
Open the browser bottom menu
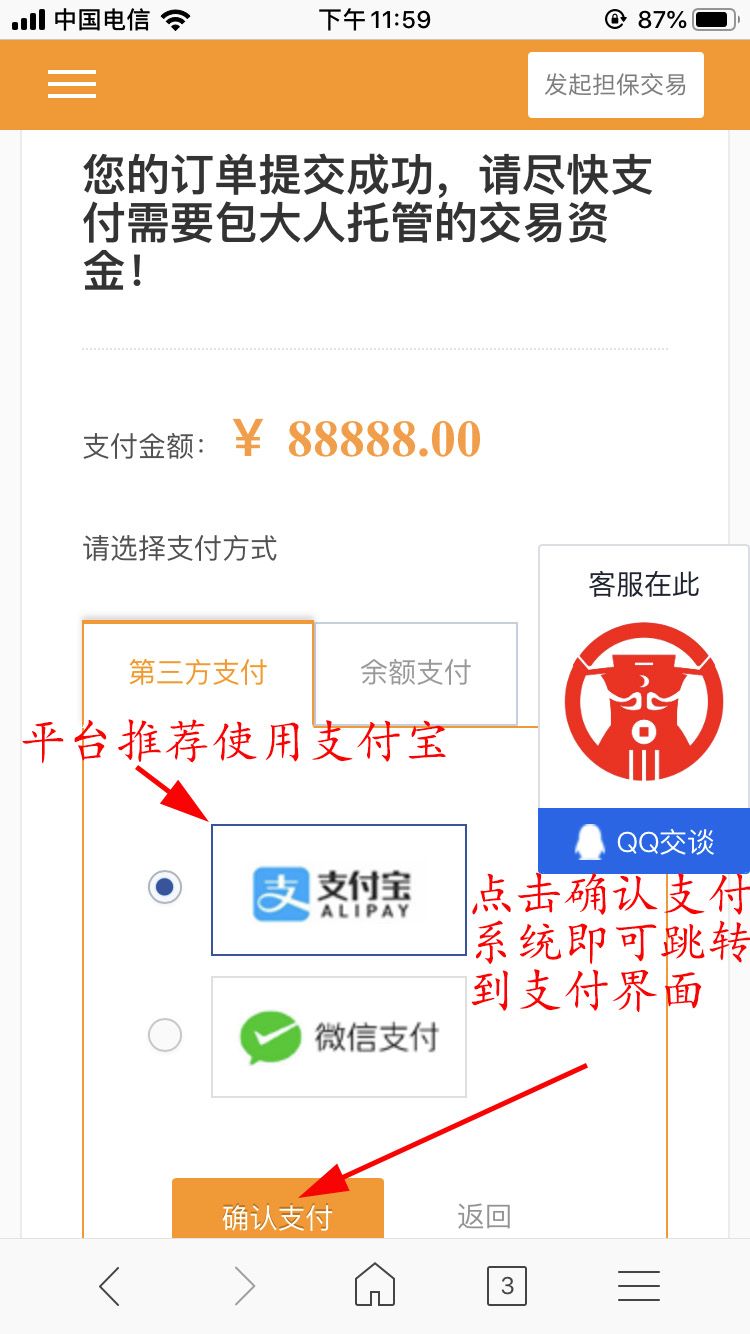pyautogui.click(x=638, y=1286)
